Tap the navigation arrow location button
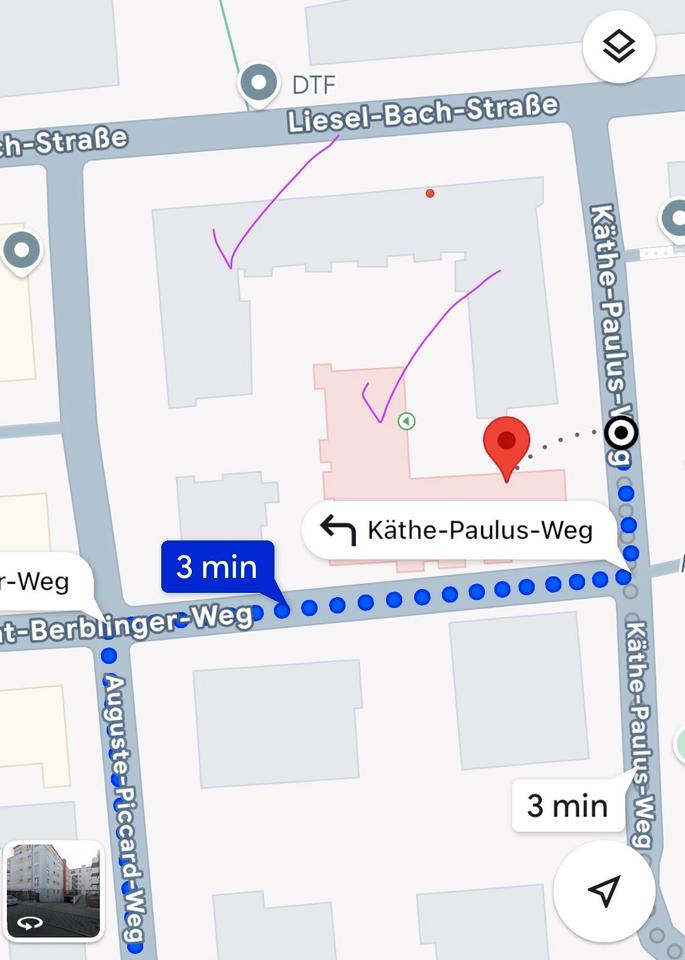The width and height of the screenshot is (685, 960). point(604,890)
